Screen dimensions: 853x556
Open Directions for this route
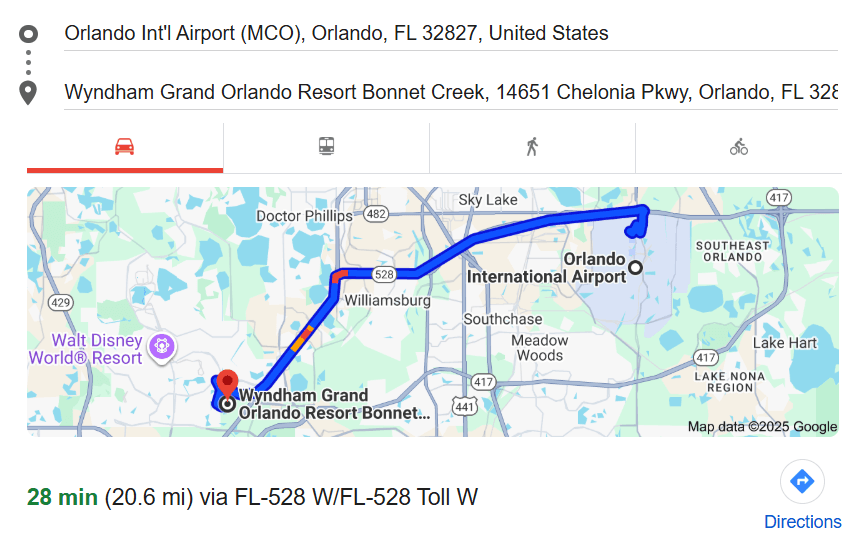coord(802,495)
